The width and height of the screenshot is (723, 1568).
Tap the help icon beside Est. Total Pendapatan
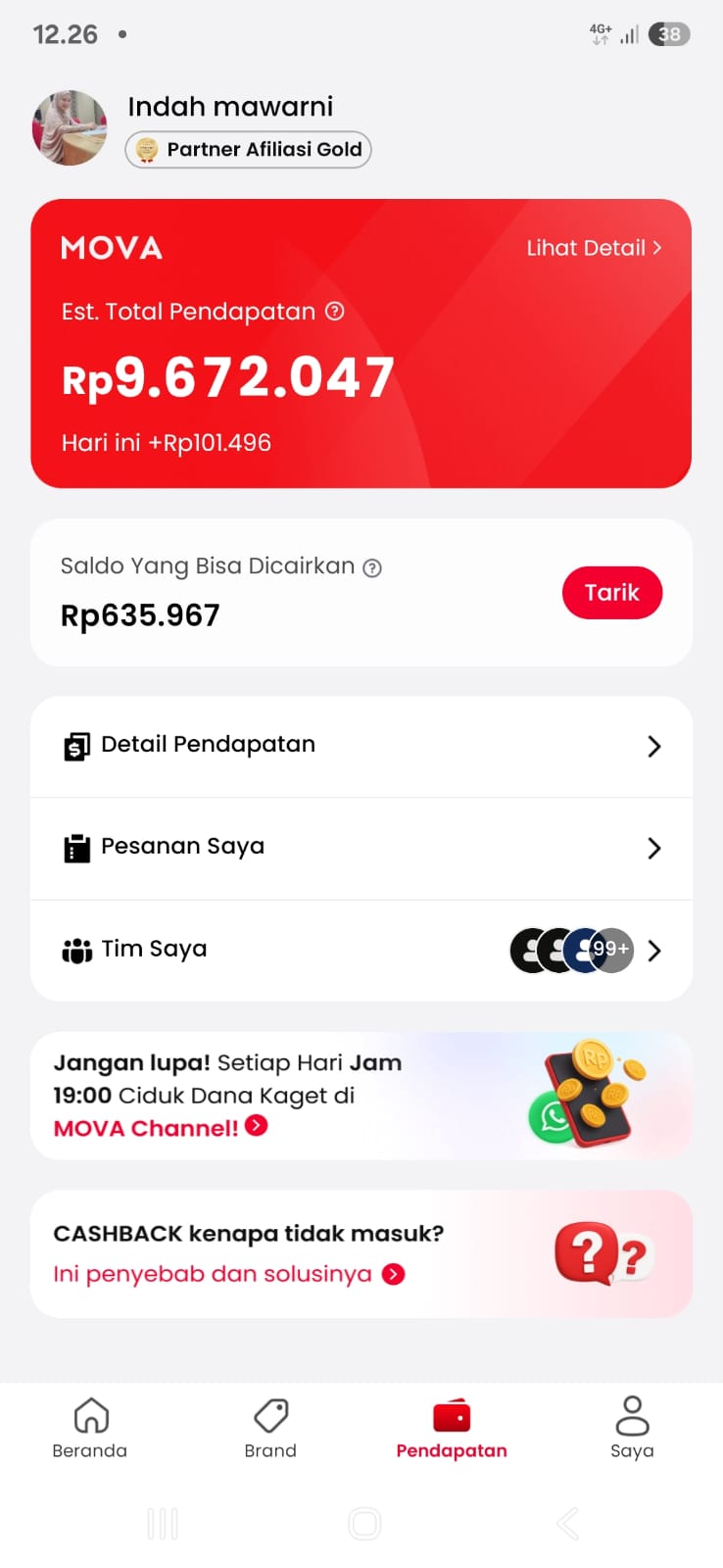pos(335,312)
